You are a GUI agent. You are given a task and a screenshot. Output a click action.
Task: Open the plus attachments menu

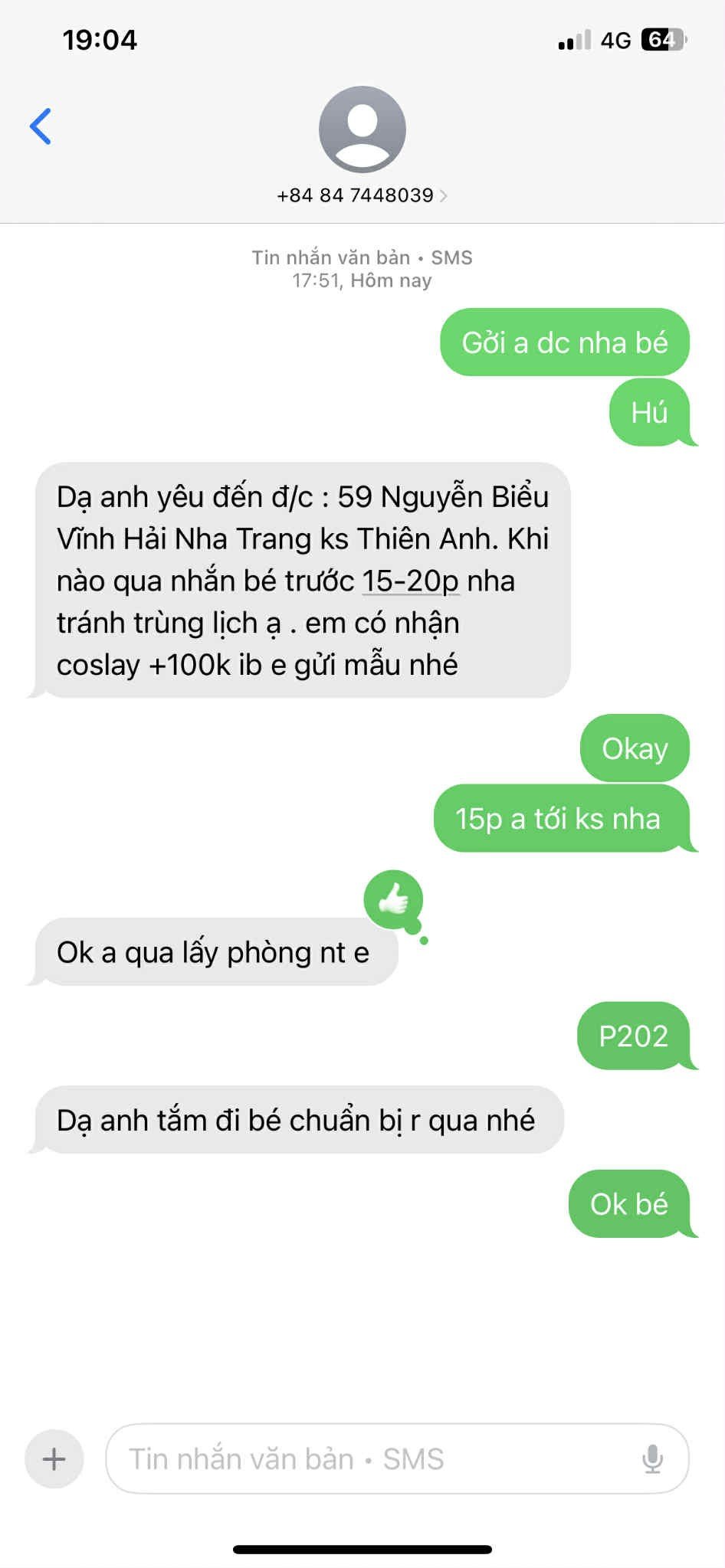[x=54, y=1458]
